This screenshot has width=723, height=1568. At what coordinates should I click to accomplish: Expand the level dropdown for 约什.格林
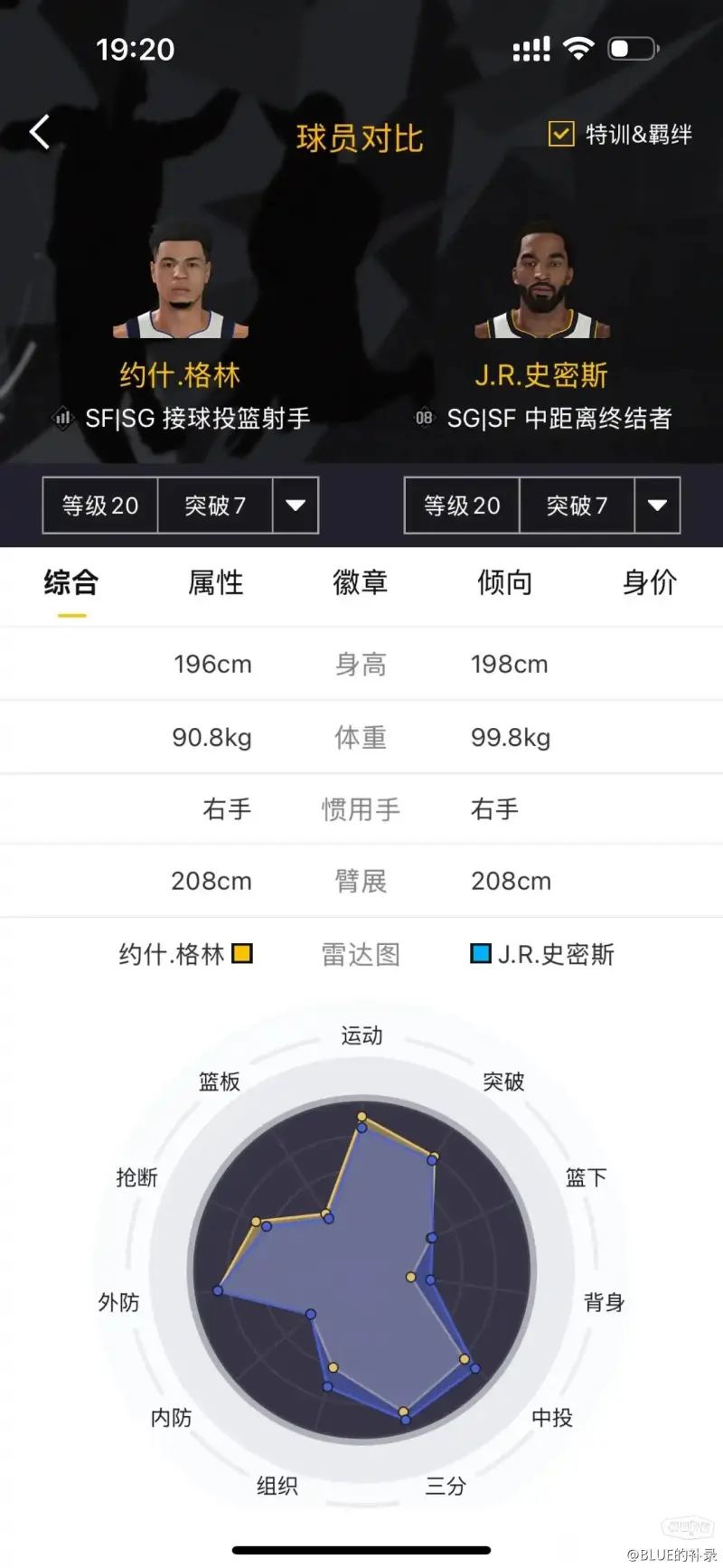(x=296, y=505)
